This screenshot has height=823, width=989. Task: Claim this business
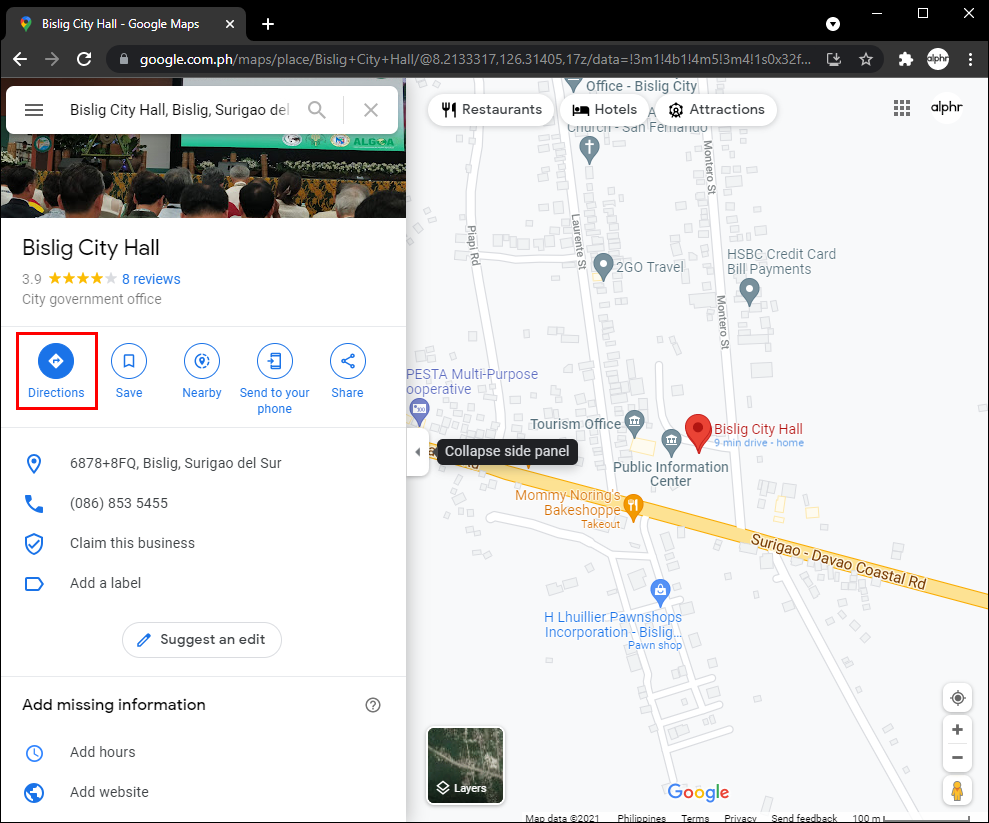132,543
